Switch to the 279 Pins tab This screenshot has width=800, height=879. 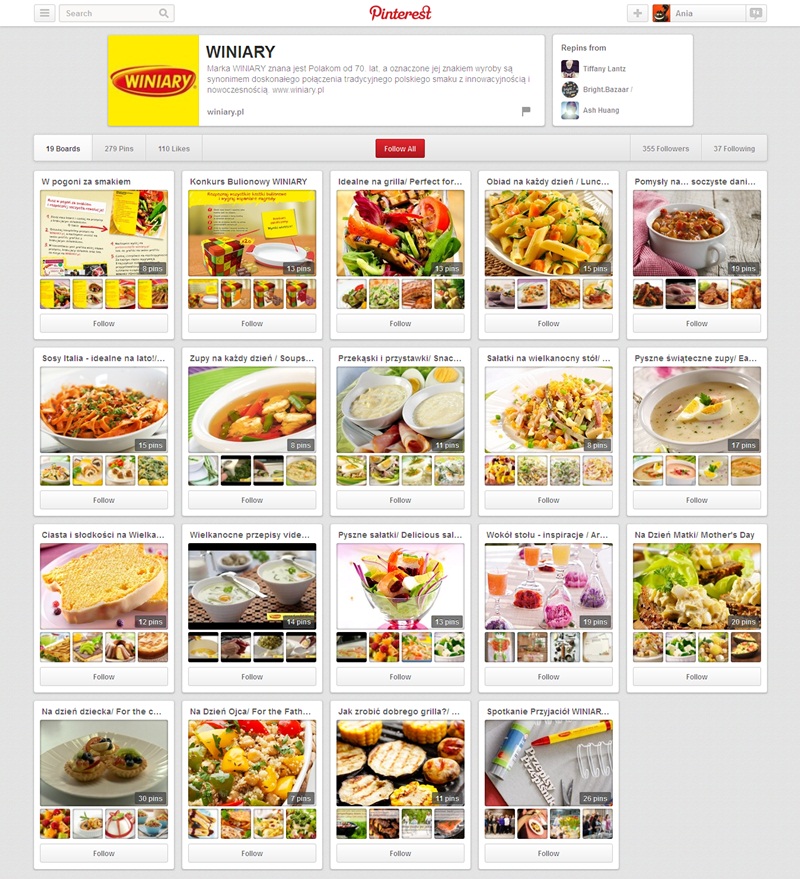pyautogui.click(x=119, y=148)
